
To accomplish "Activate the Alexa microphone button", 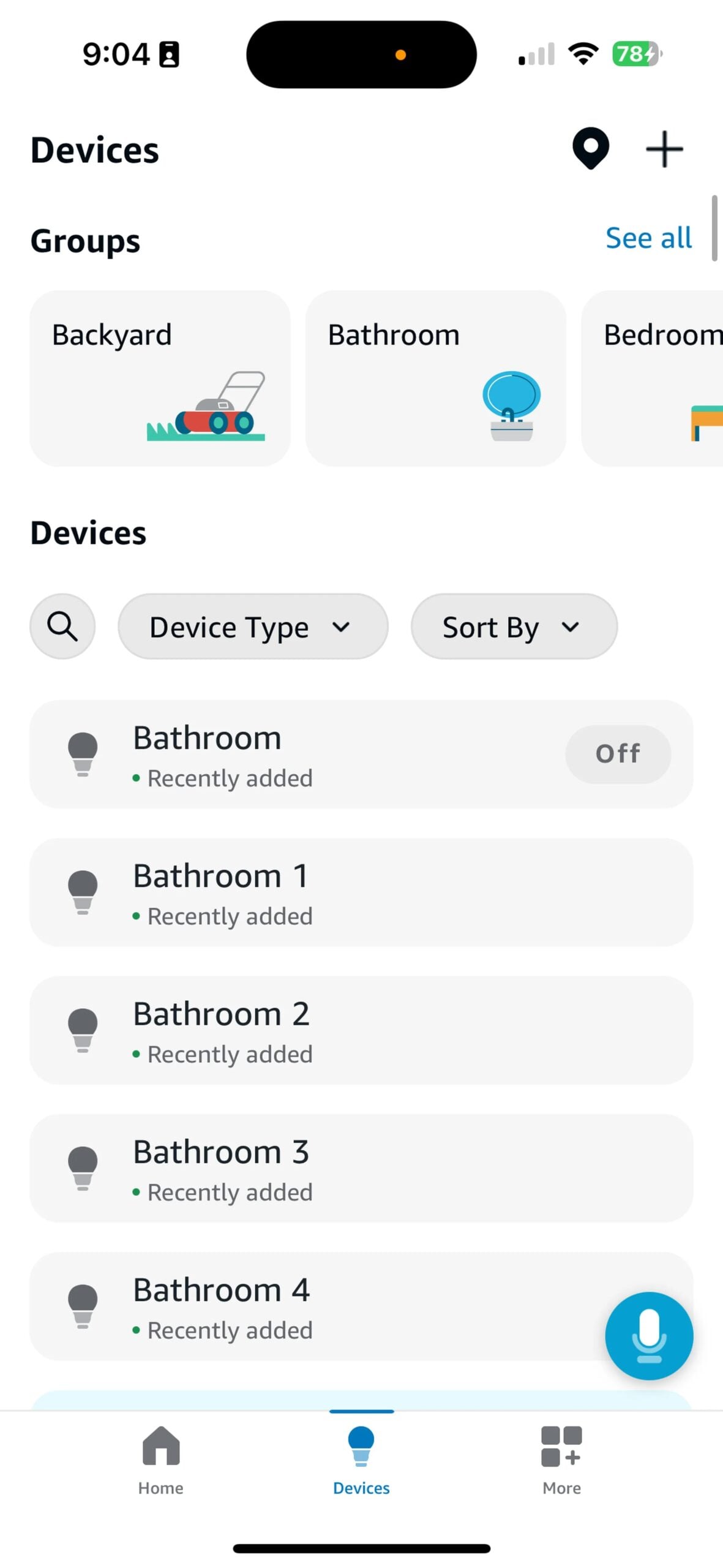I will tap(648, 1335).
